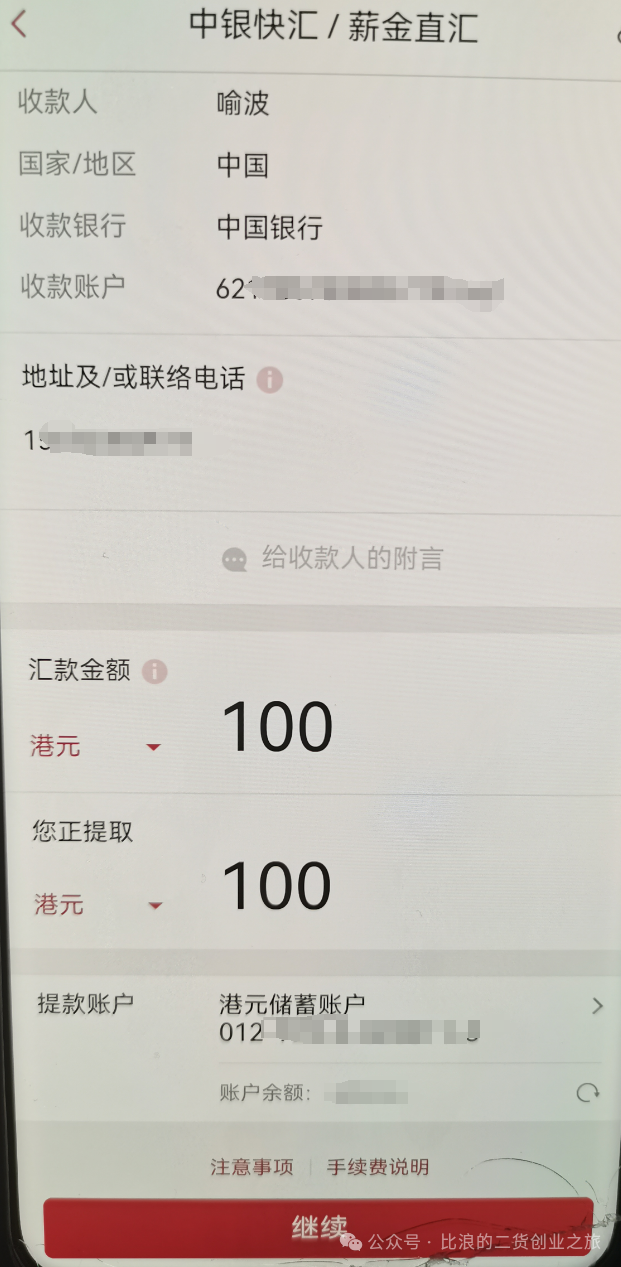
Task: Choose the 港元储蓄账户 withdrawal account
Action: click(400, 1017)
